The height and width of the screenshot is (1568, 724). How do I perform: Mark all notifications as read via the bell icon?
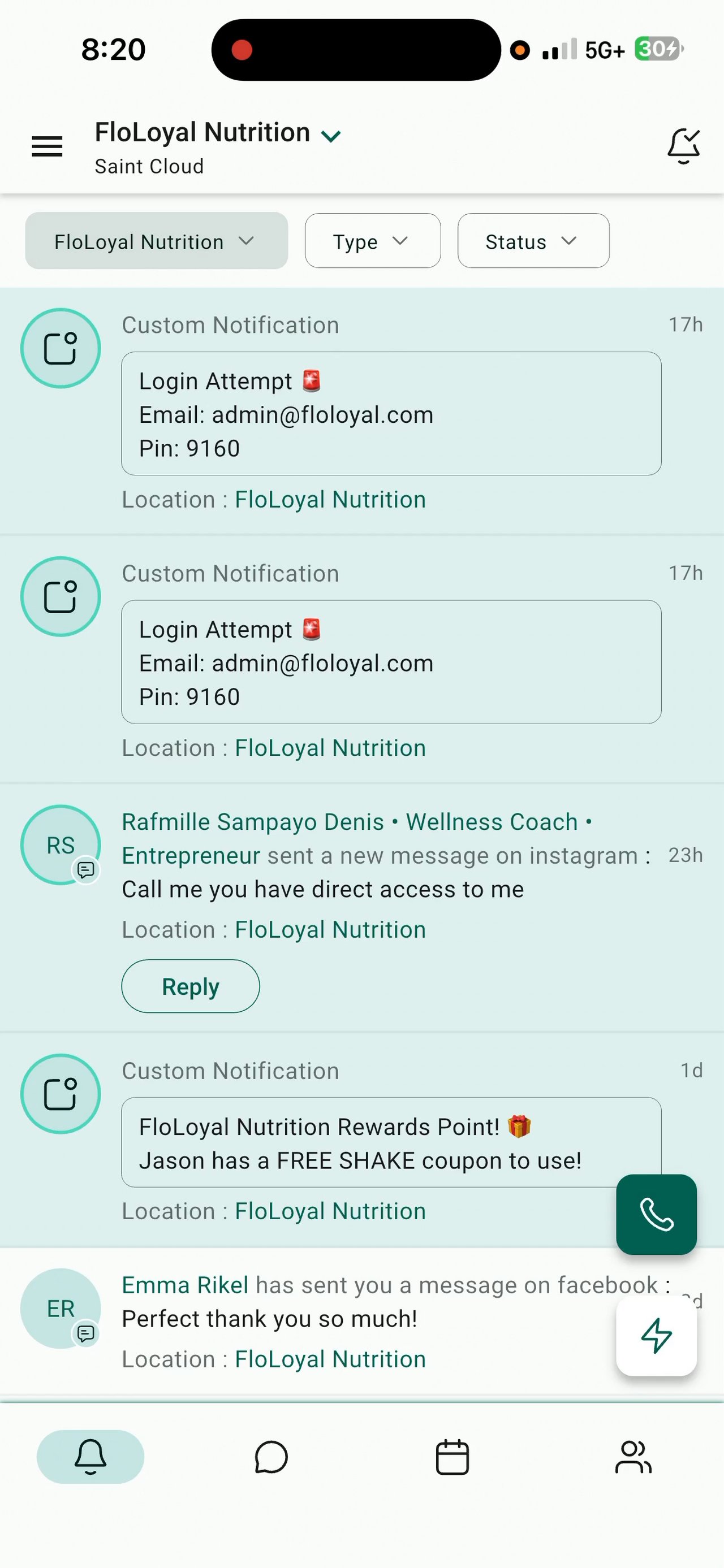(x=683, y=146)
